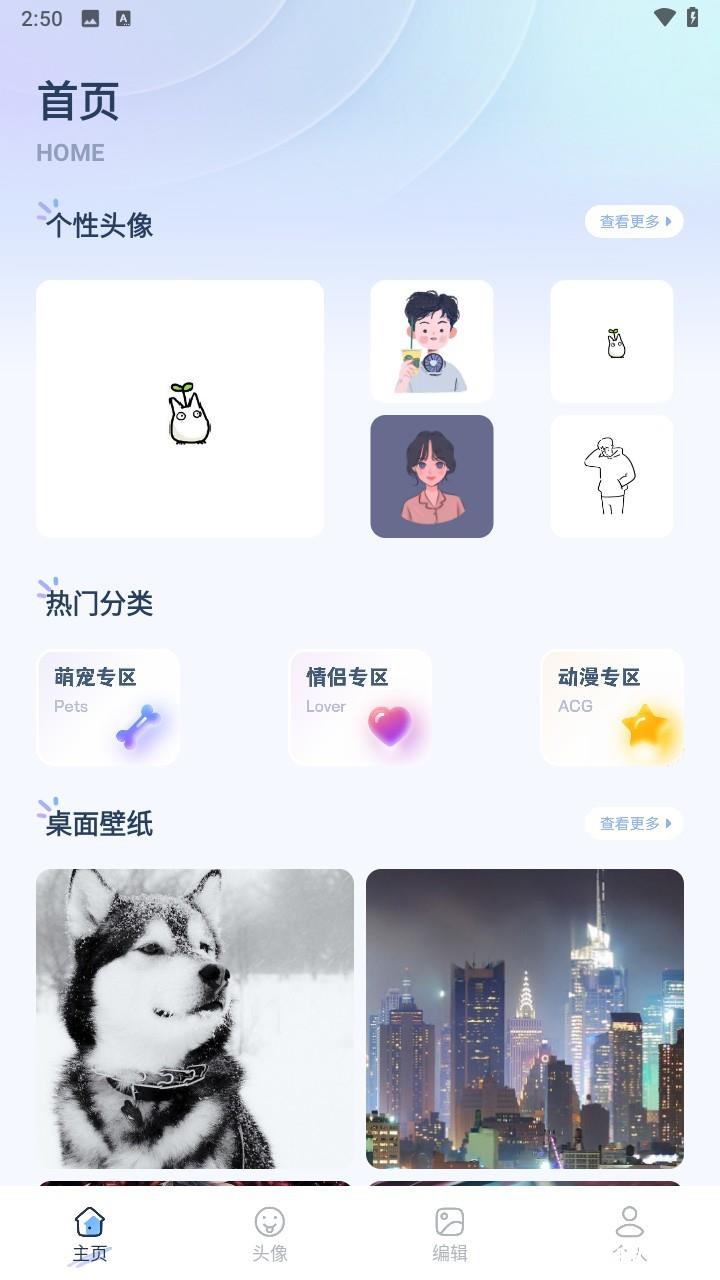Switch to the 编辑 tab
The image size is (720, 1280).
(x=450, y=1234)
